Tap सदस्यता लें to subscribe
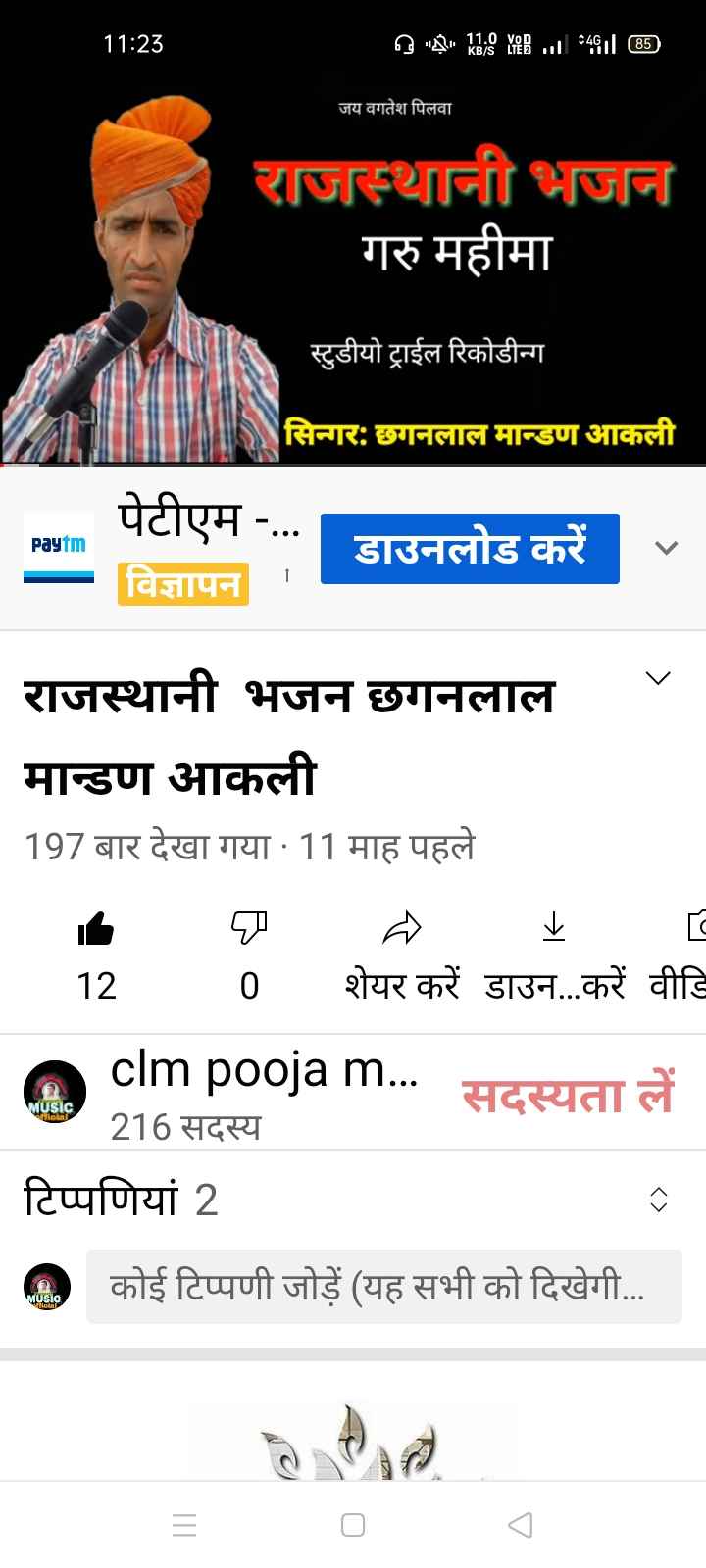Viewport: 706px width, 1568px height. click(x=568, y=1095)
